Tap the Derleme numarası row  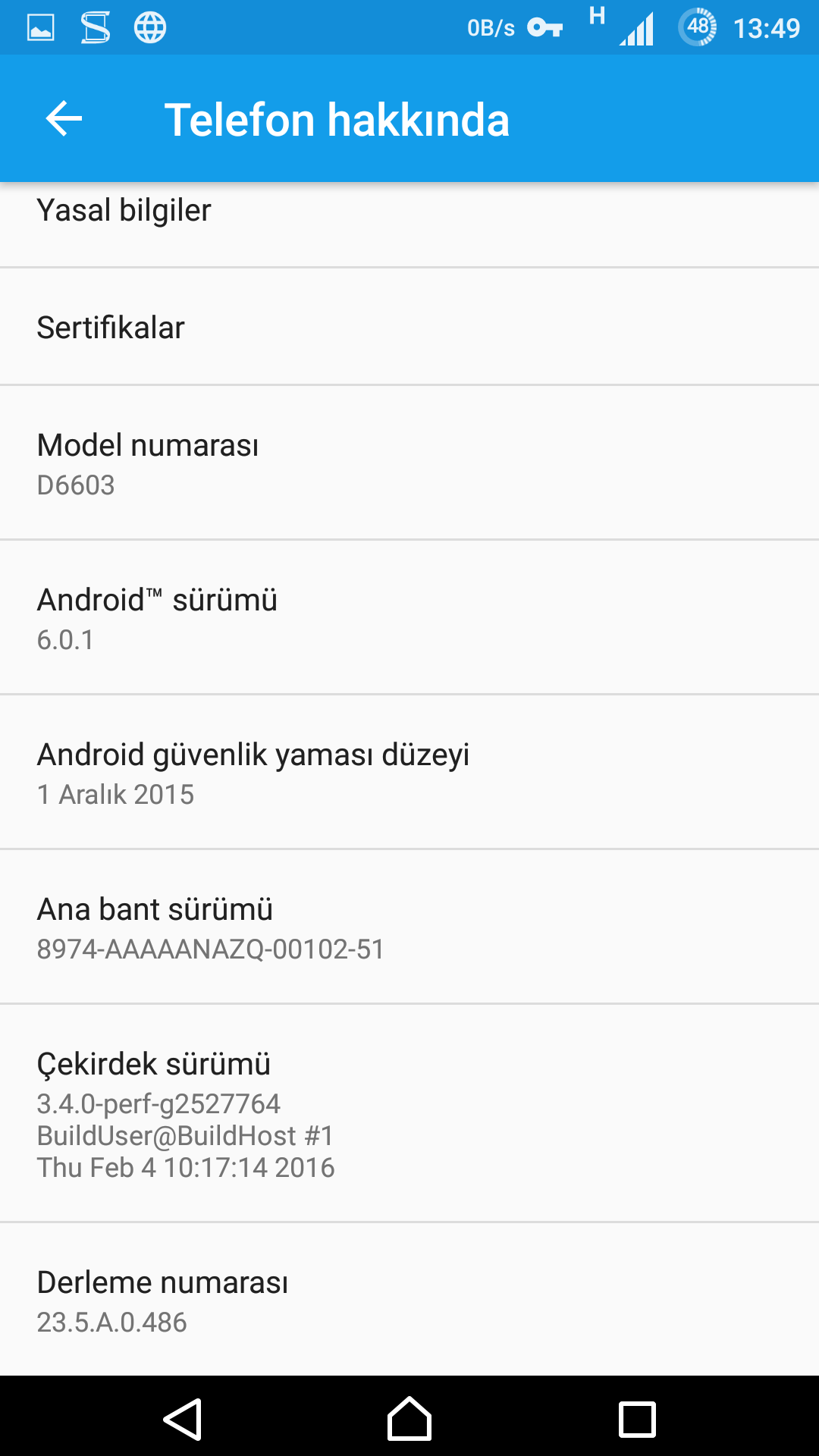pos(409,1300)
